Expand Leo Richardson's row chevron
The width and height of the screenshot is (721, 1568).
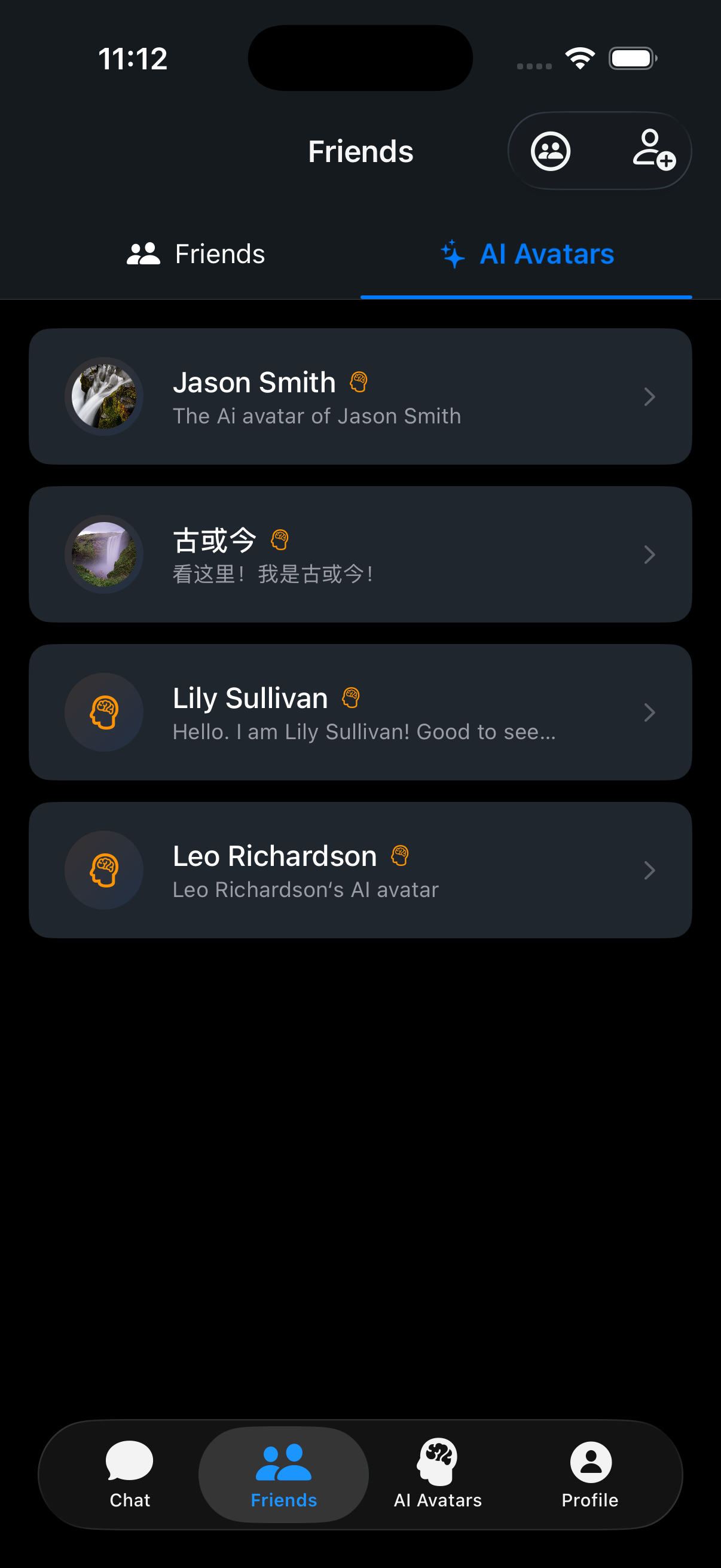pyautogui.click(x=650, y=871)
